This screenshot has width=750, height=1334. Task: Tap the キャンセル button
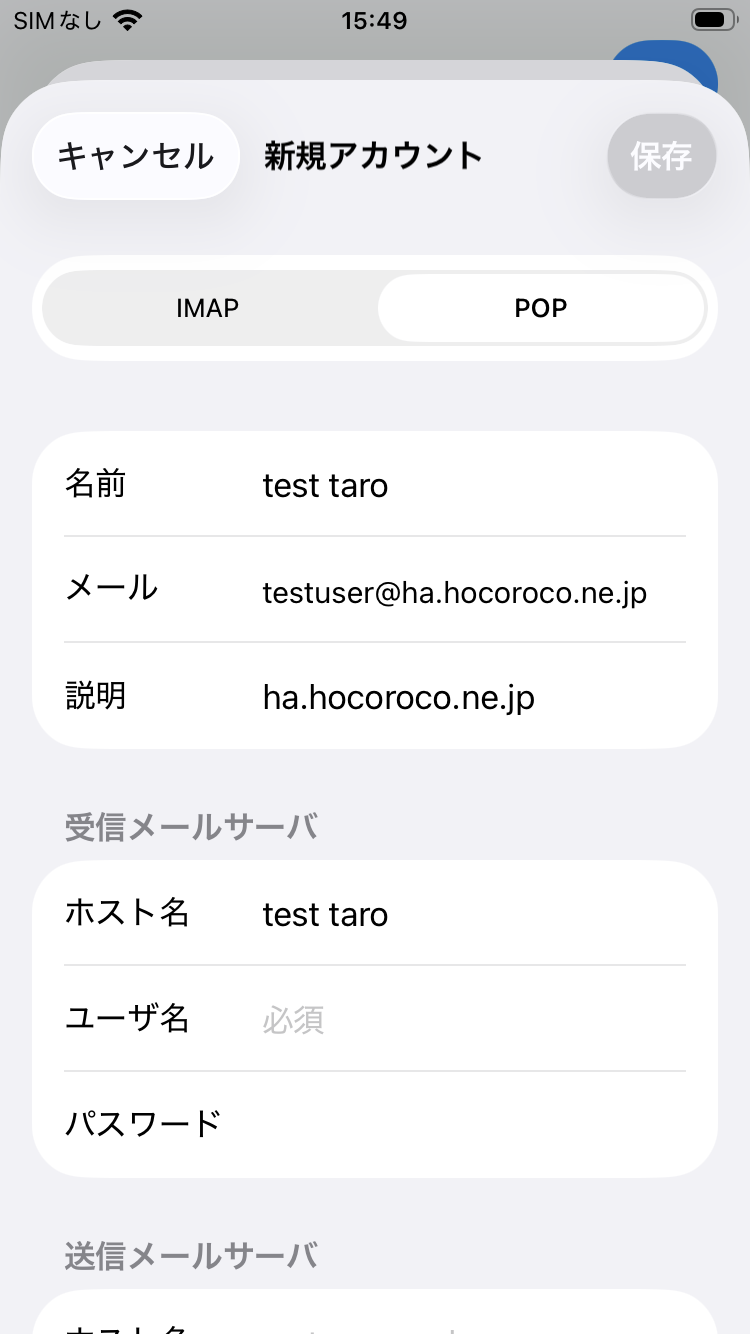click(x=135, y=156)
